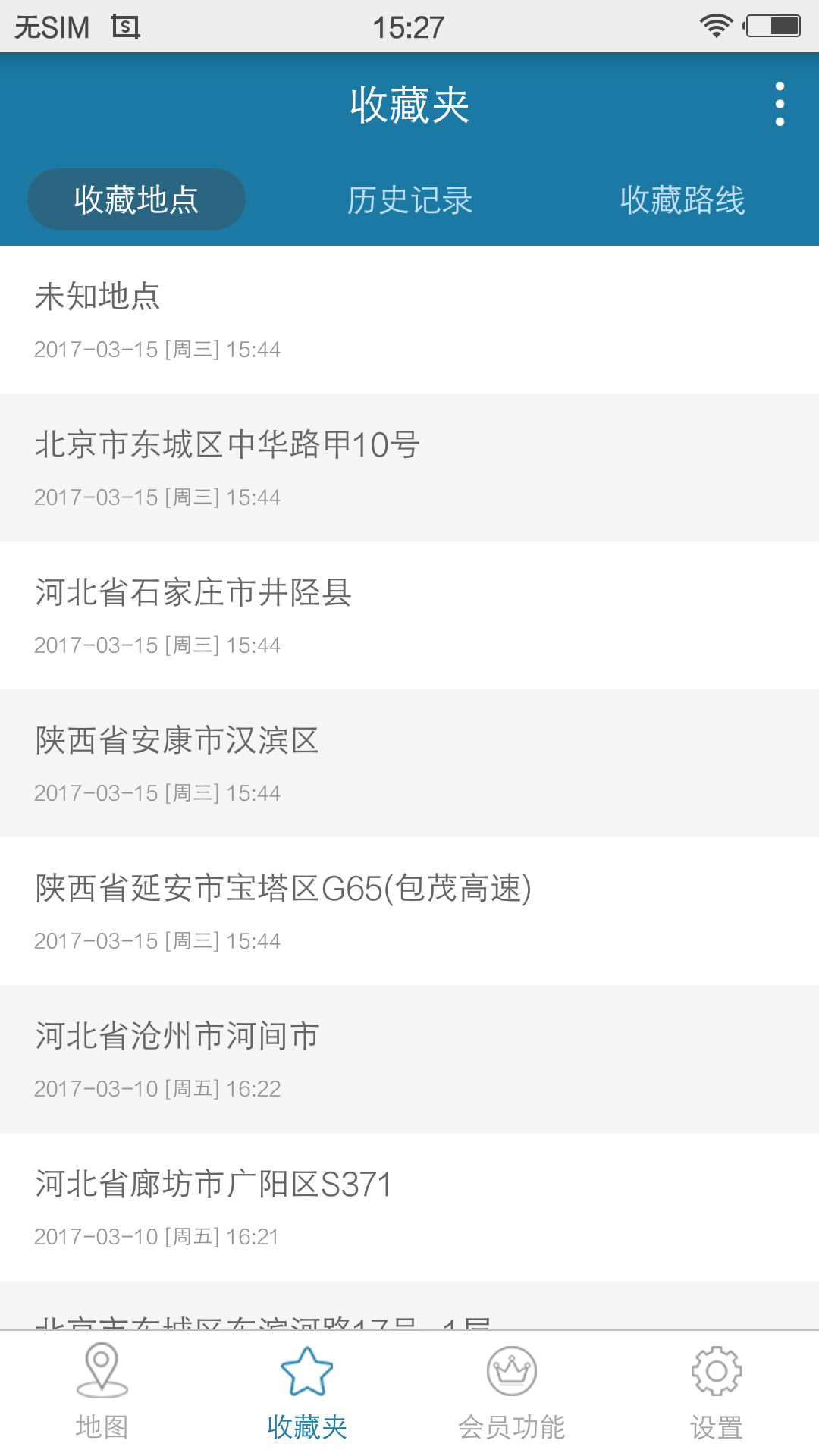Open the overflow menu with three dots
Viewport: 819px width, 1456px height.
[780, 105]
